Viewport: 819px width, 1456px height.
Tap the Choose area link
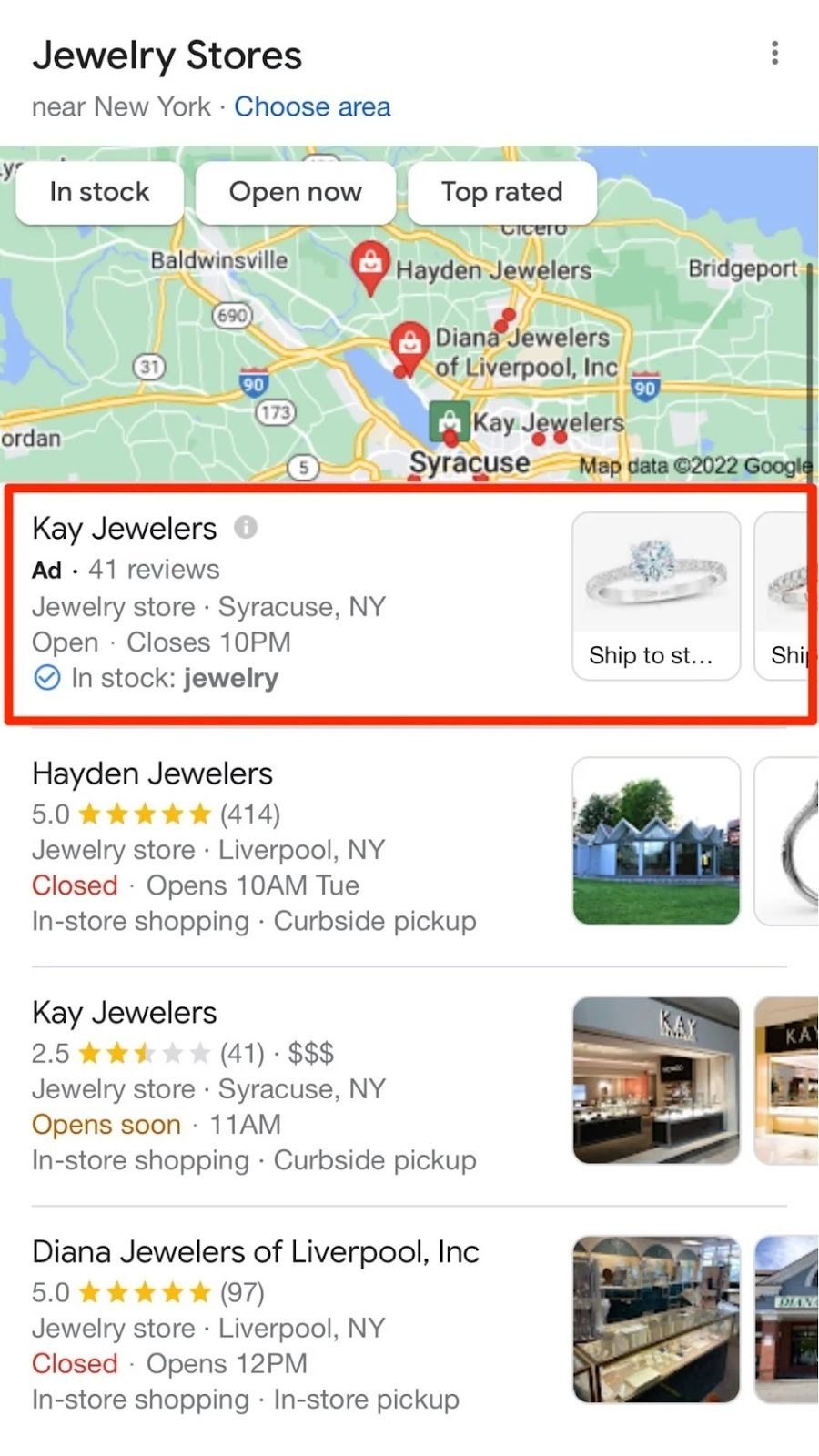[x=312, y=106]
